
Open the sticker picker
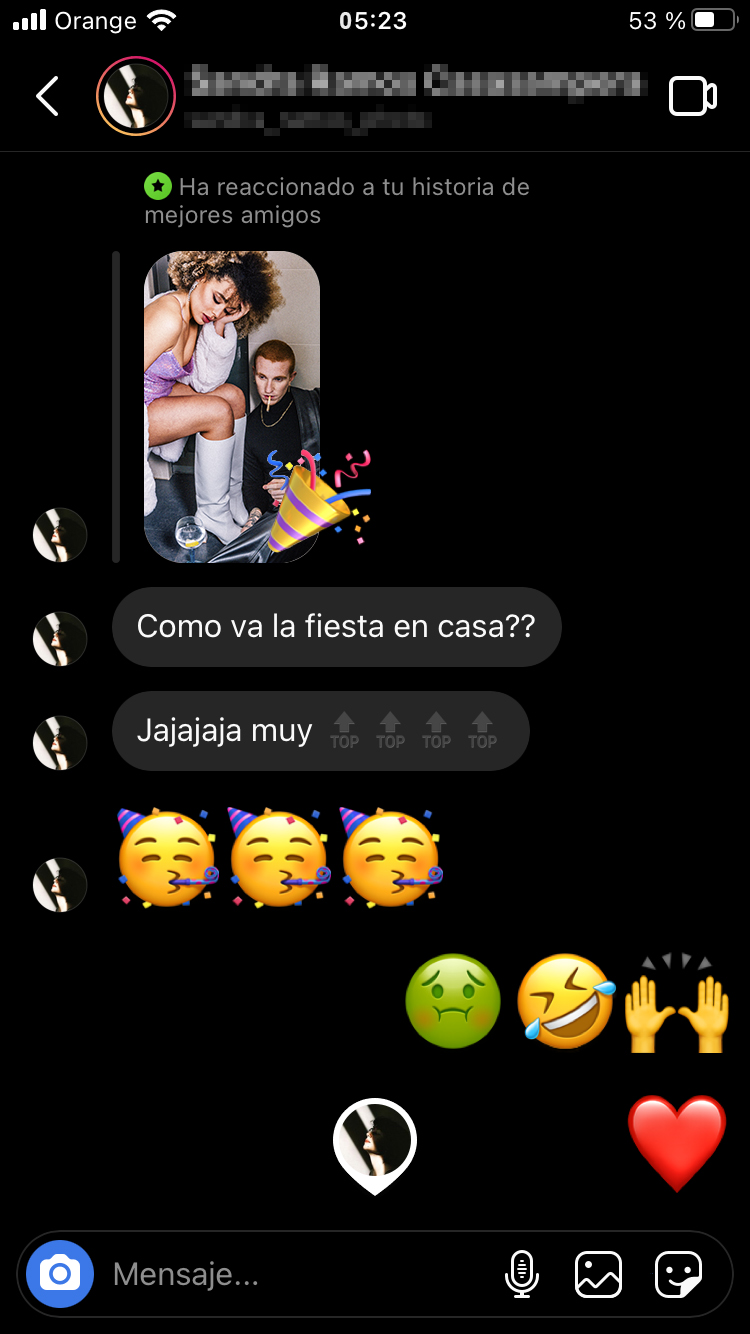coord(678,1274)
